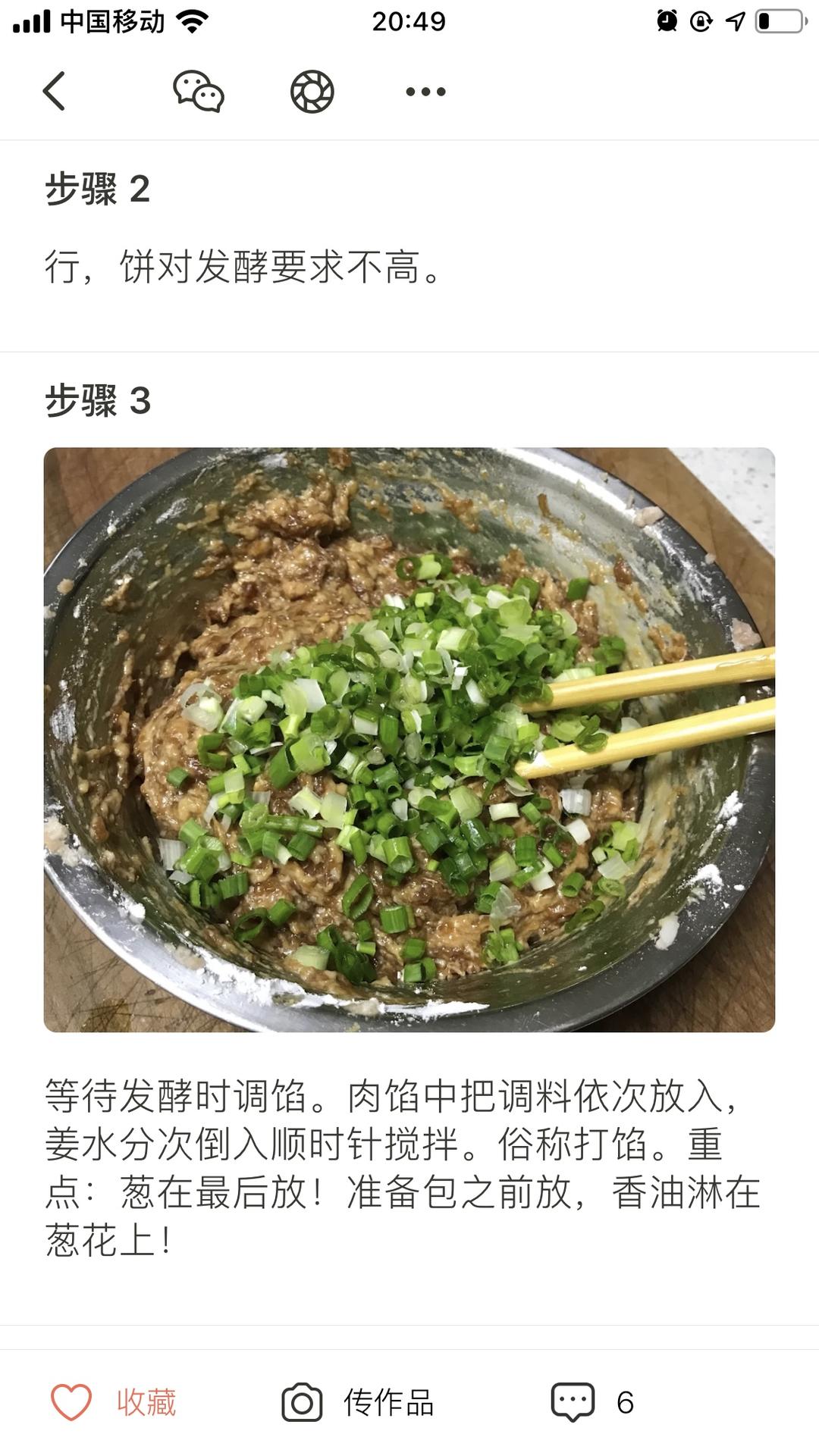View the 6 comments
This screenshot has width=819, height=1456.
point(592,1402)
